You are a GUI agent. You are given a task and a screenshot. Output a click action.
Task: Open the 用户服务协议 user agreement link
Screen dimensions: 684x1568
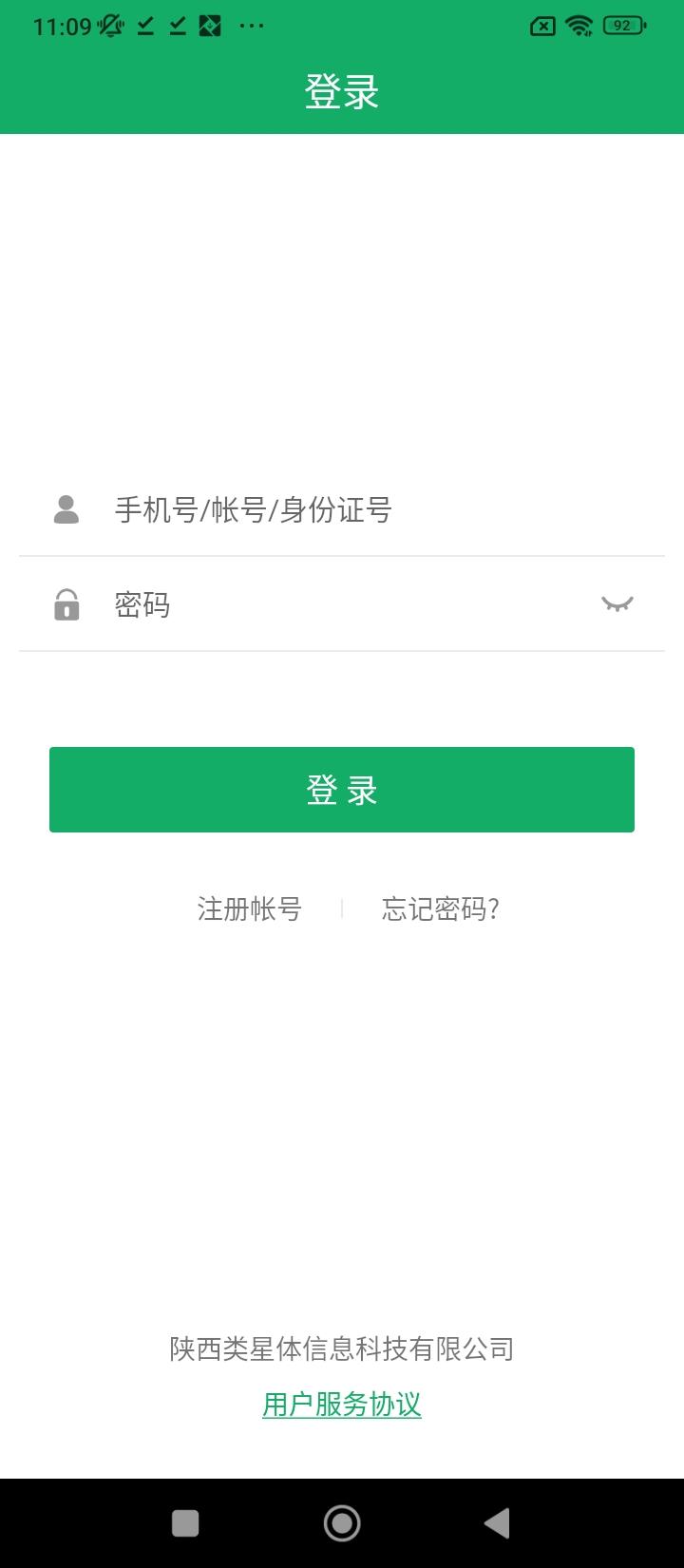[x=342, y=1405]
